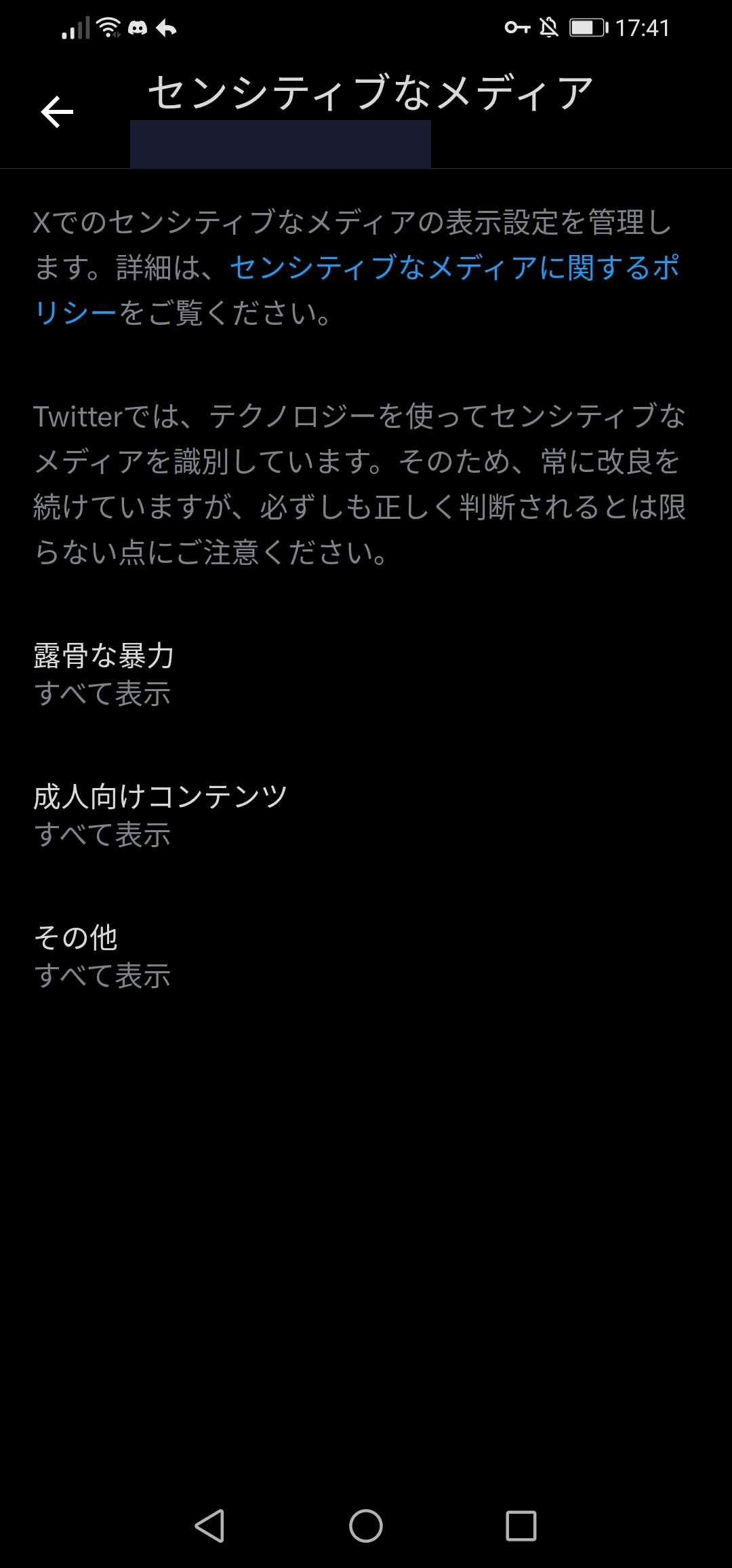The height and width of the screenshot is (1568, 732).
Task: Tap the system home button
Action: pyautogui.click(x=366, y=1526)
